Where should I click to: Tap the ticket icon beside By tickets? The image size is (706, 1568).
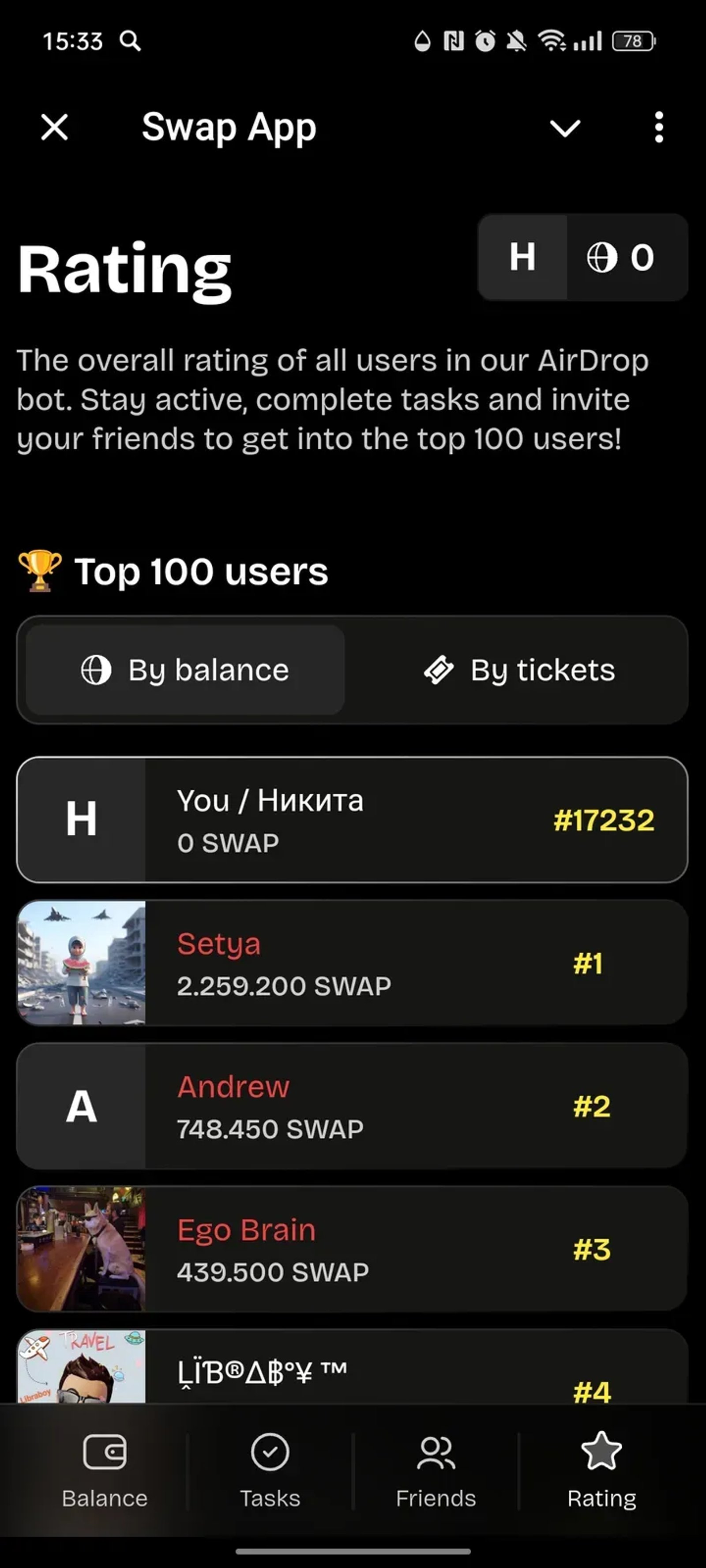(x=440, y=669)
